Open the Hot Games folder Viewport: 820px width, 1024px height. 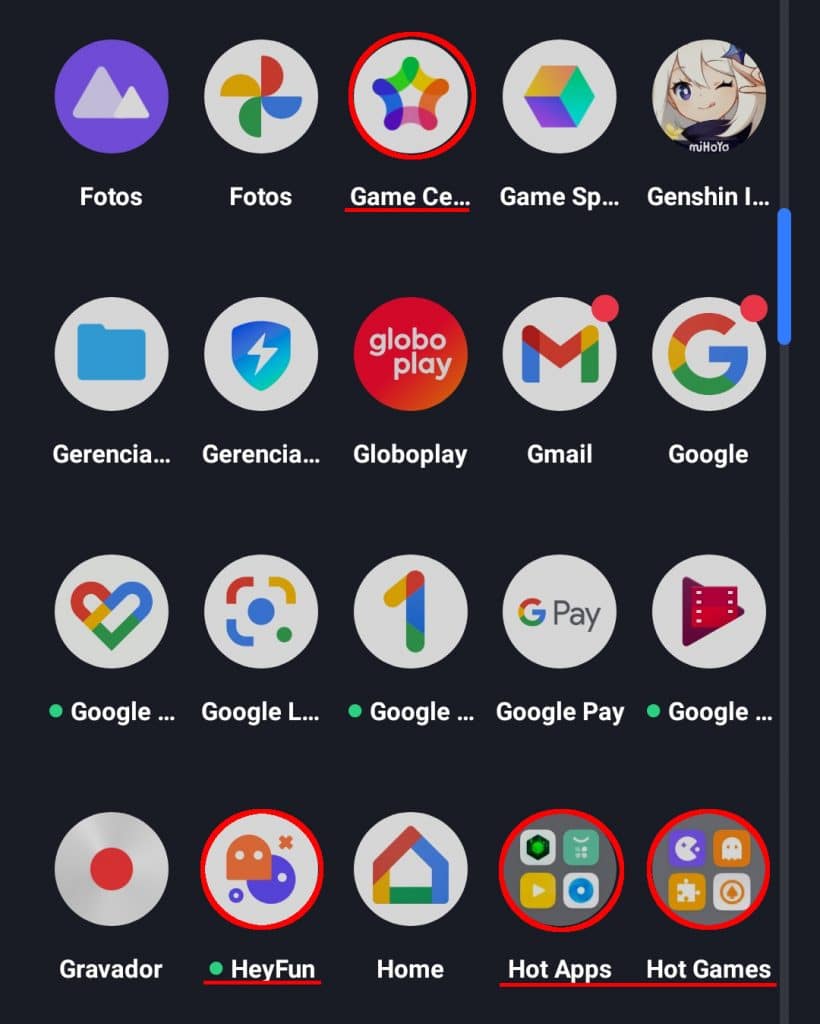point(709,868)
